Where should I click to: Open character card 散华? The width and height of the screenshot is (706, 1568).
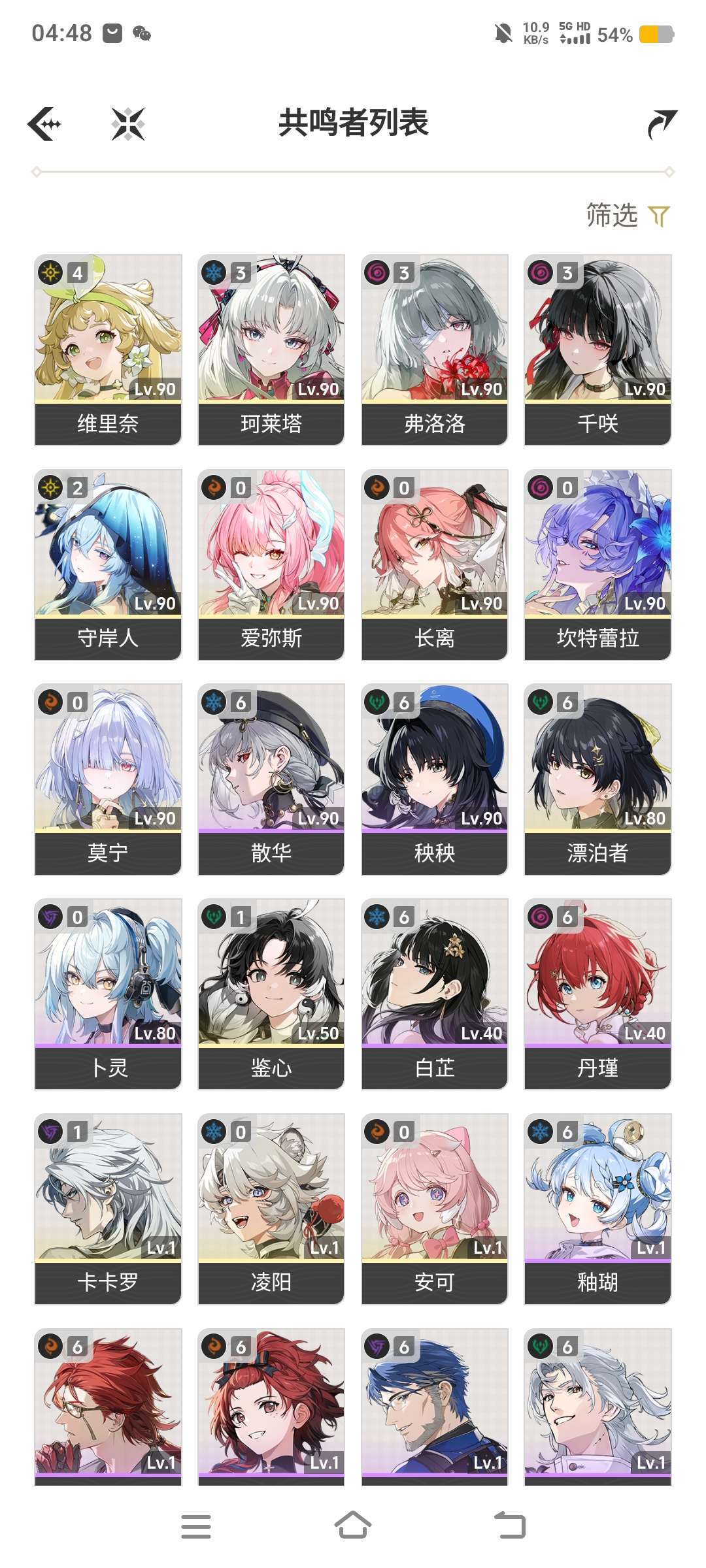(271, 779)
